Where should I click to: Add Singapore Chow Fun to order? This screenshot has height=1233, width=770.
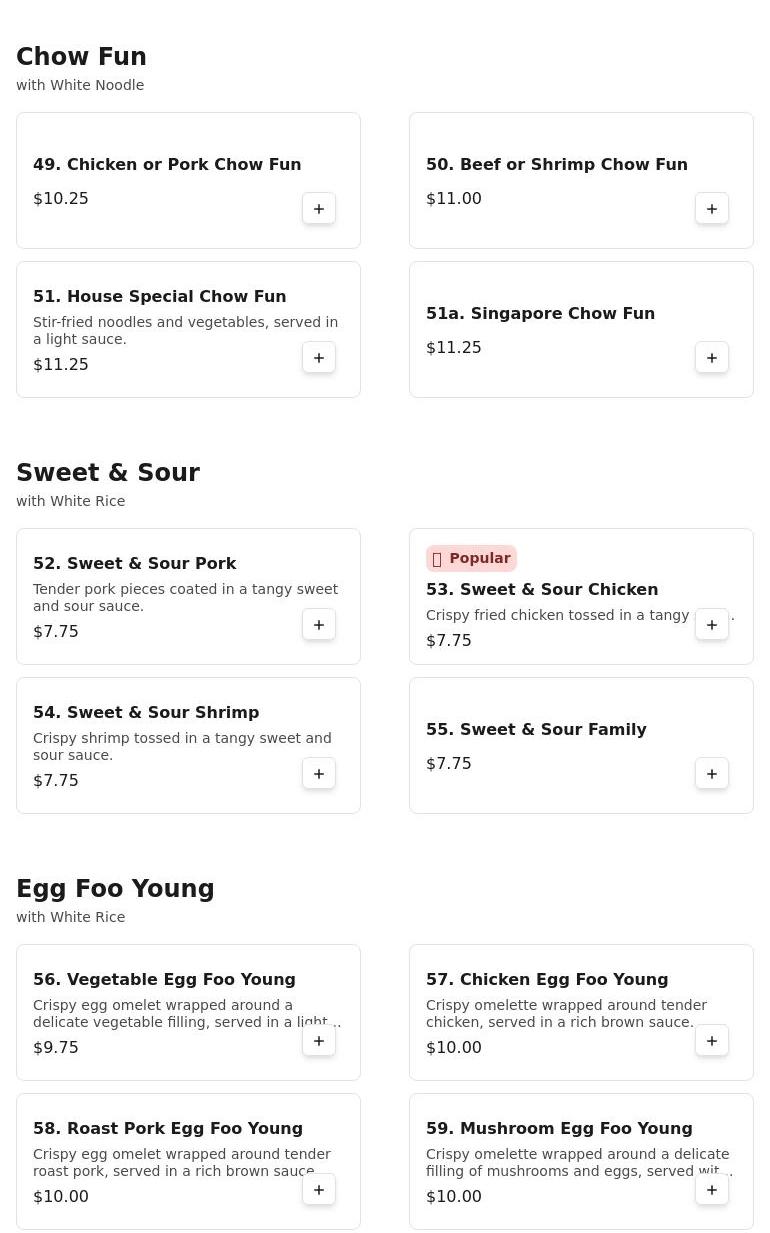[x=711, y=357]
